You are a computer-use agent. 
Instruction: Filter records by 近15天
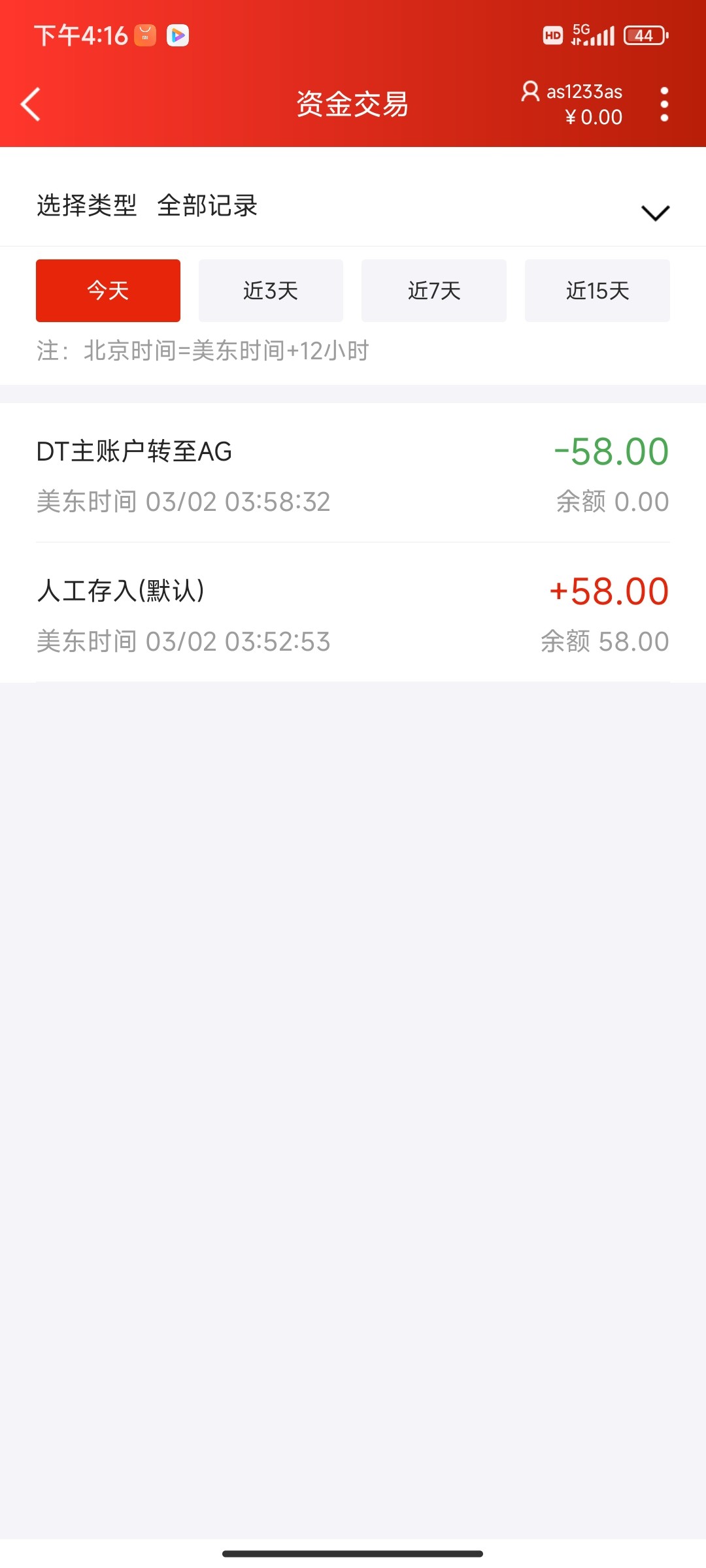[x=597, y=291]
